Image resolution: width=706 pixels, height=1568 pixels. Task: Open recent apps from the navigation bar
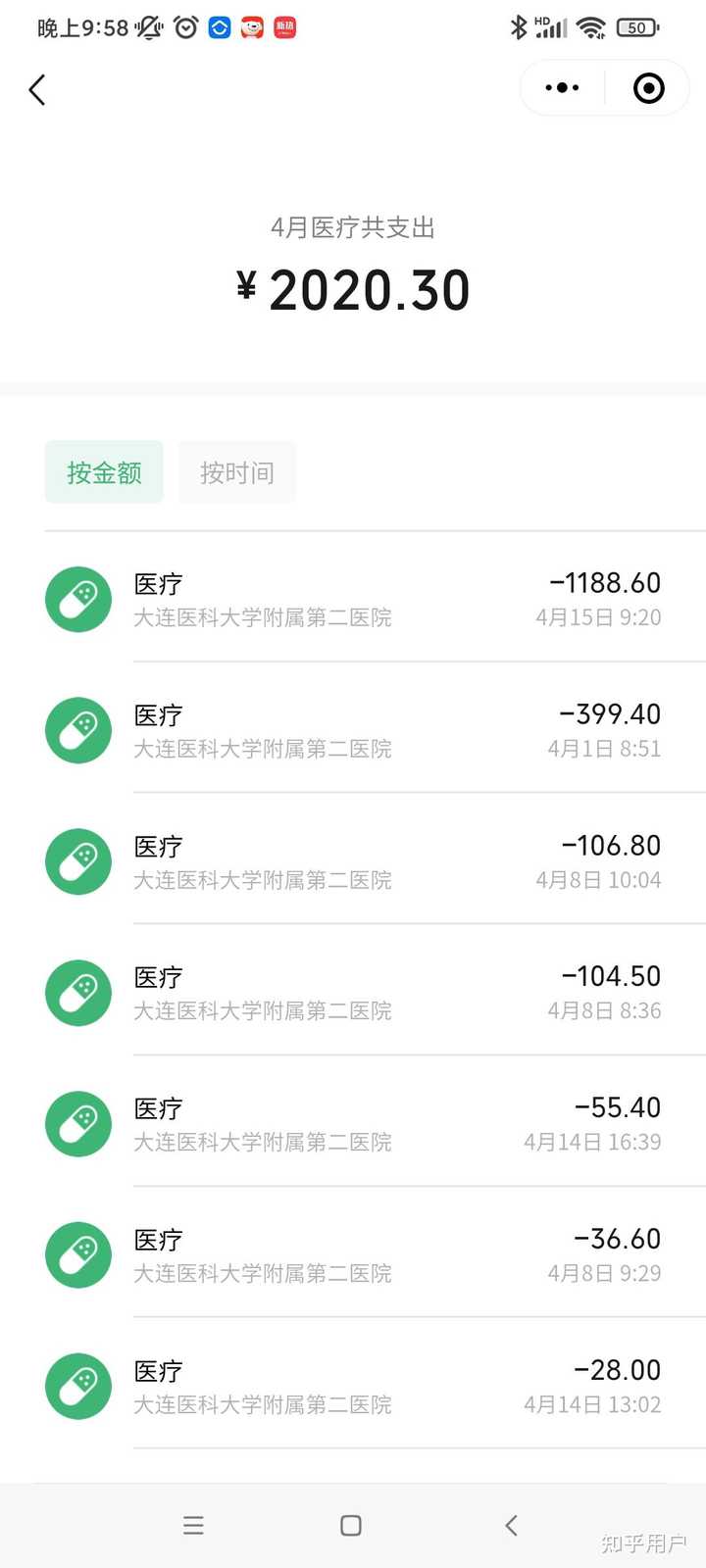[x=193, y=1525]
